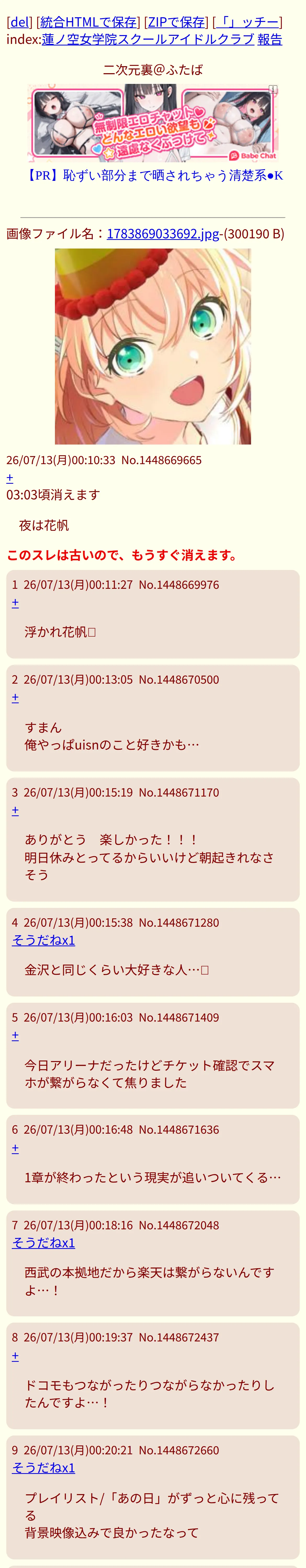Tap the + under post No.1448669665

click(10, 478)
